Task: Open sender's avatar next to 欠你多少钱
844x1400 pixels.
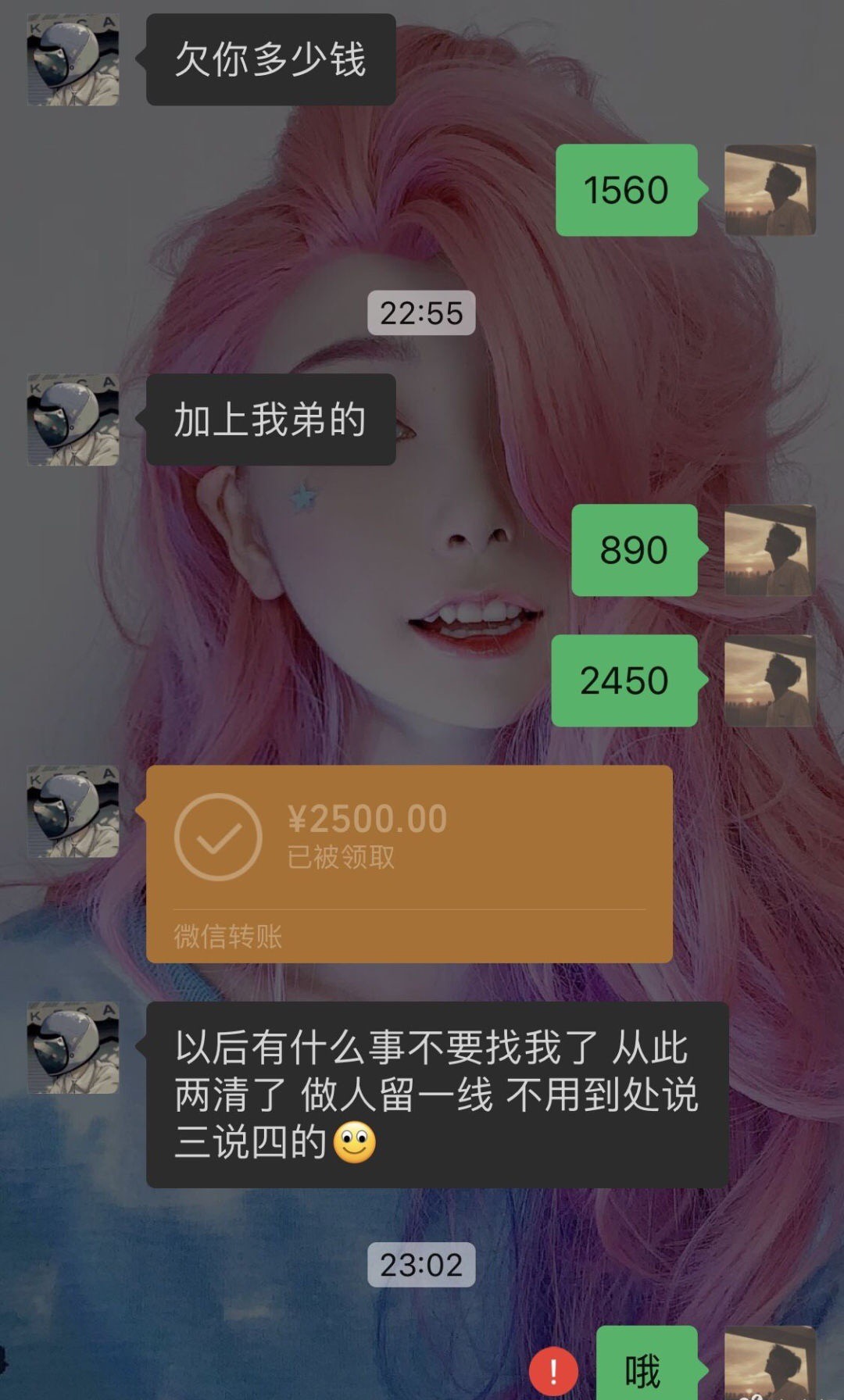Action: pos(73,59)
